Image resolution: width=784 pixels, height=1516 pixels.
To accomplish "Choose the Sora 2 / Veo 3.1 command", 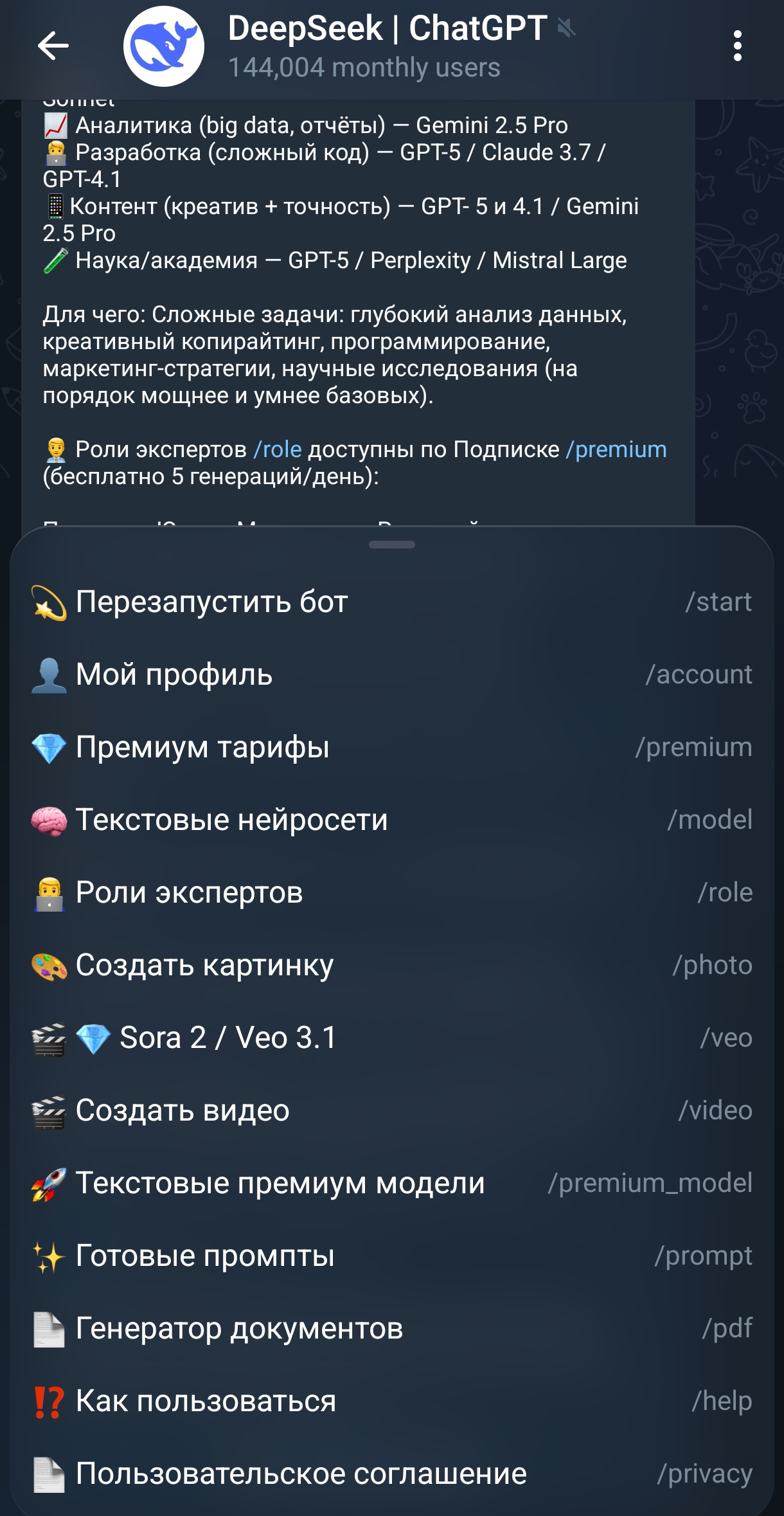I will pyautogui.click(x=225, y=1037).
